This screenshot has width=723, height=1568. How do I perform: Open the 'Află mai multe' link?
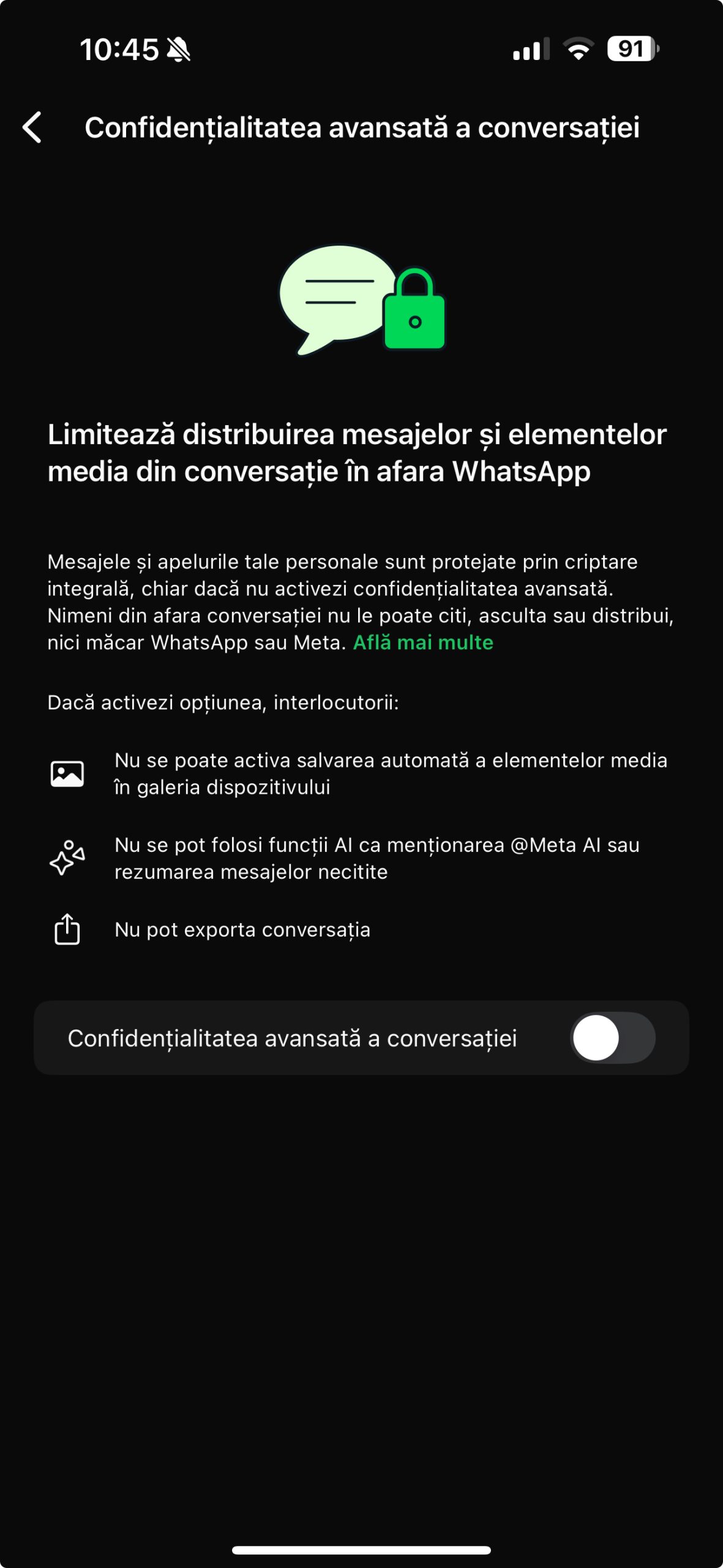click(x=423, y=643)
